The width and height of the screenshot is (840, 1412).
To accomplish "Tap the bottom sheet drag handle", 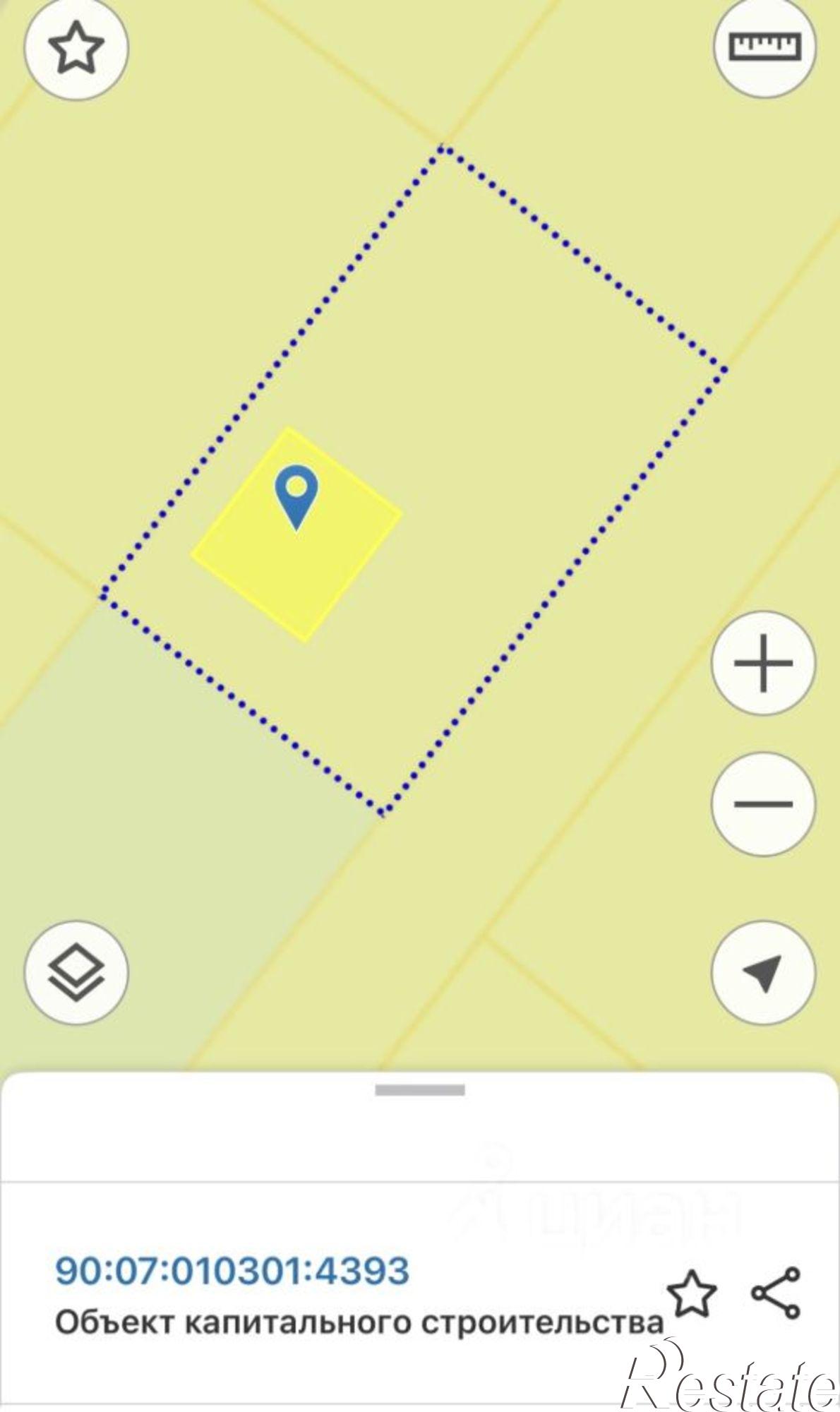I will [x=420, y=1090].
